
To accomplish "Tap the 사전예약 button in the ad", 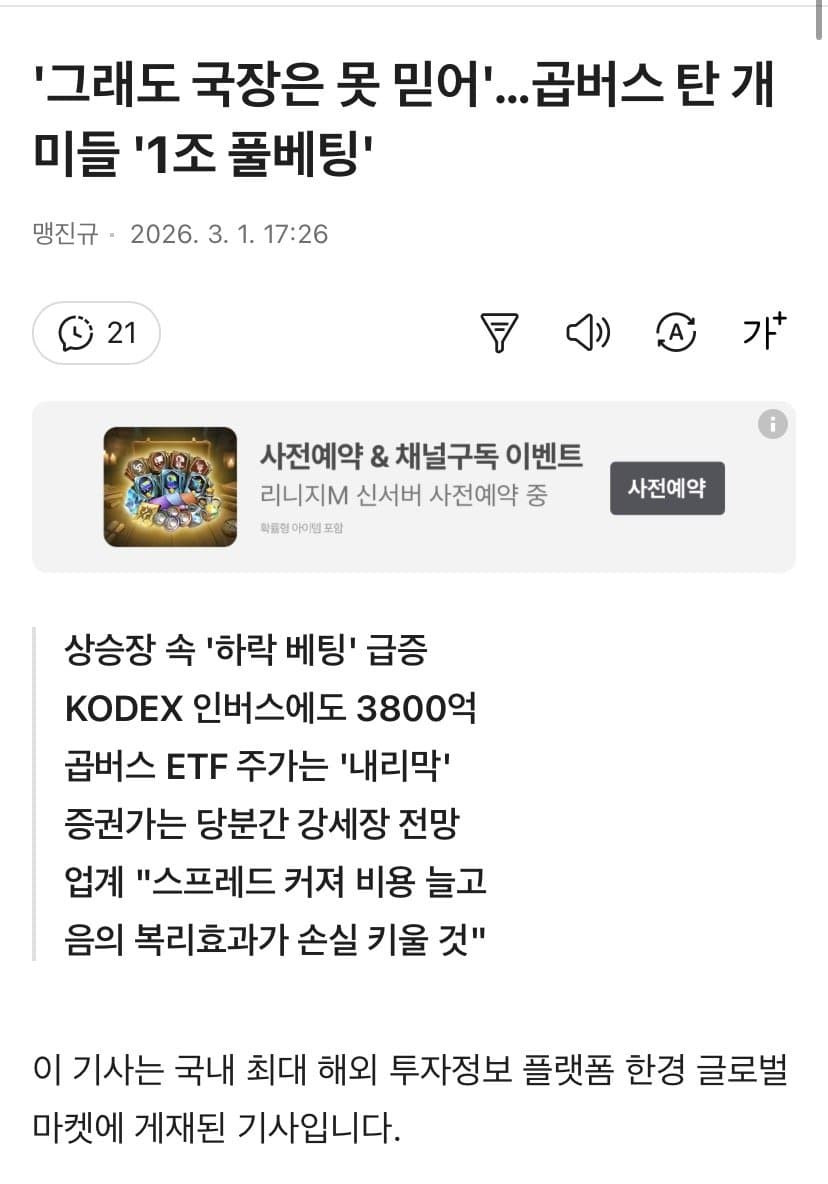I will pos(667,489).
